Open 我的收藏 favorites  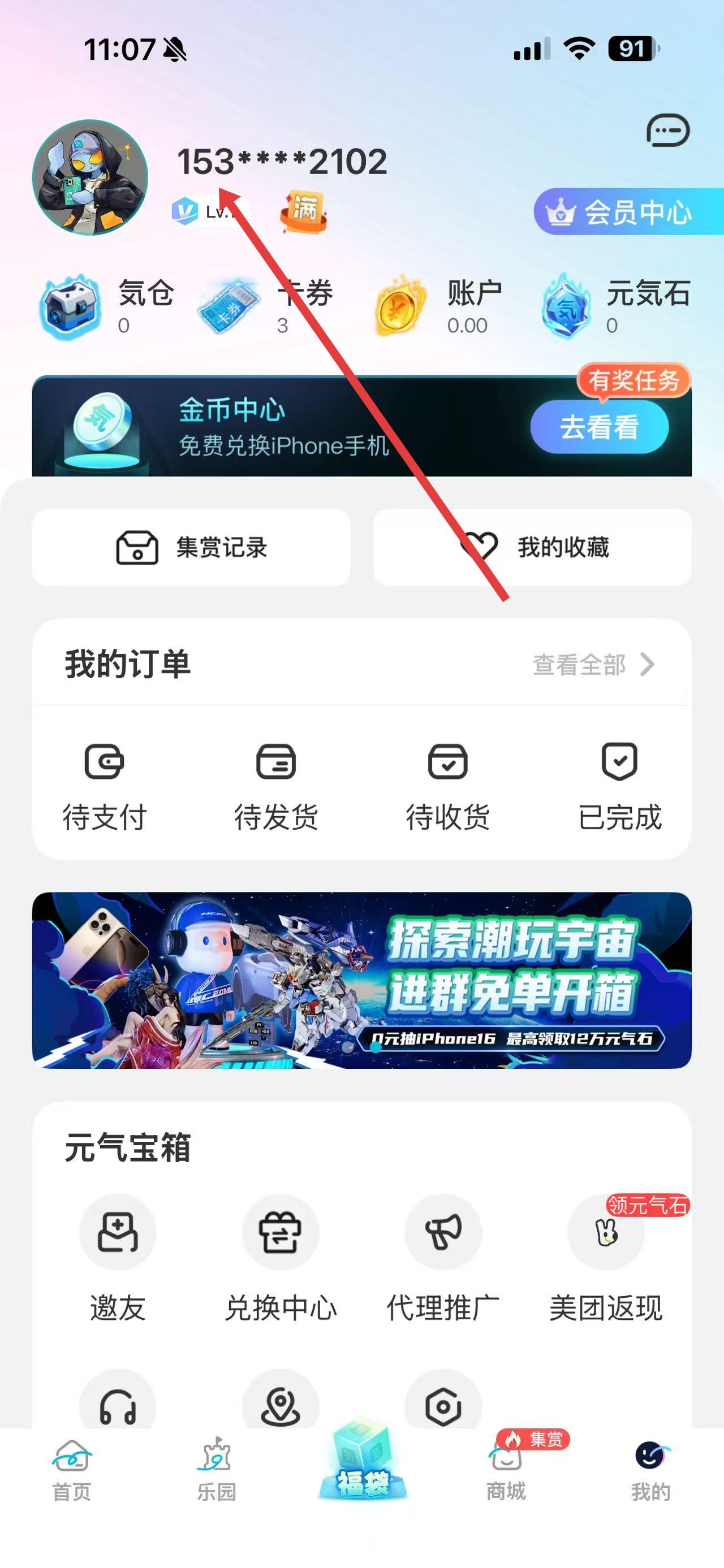click(532, 547)
